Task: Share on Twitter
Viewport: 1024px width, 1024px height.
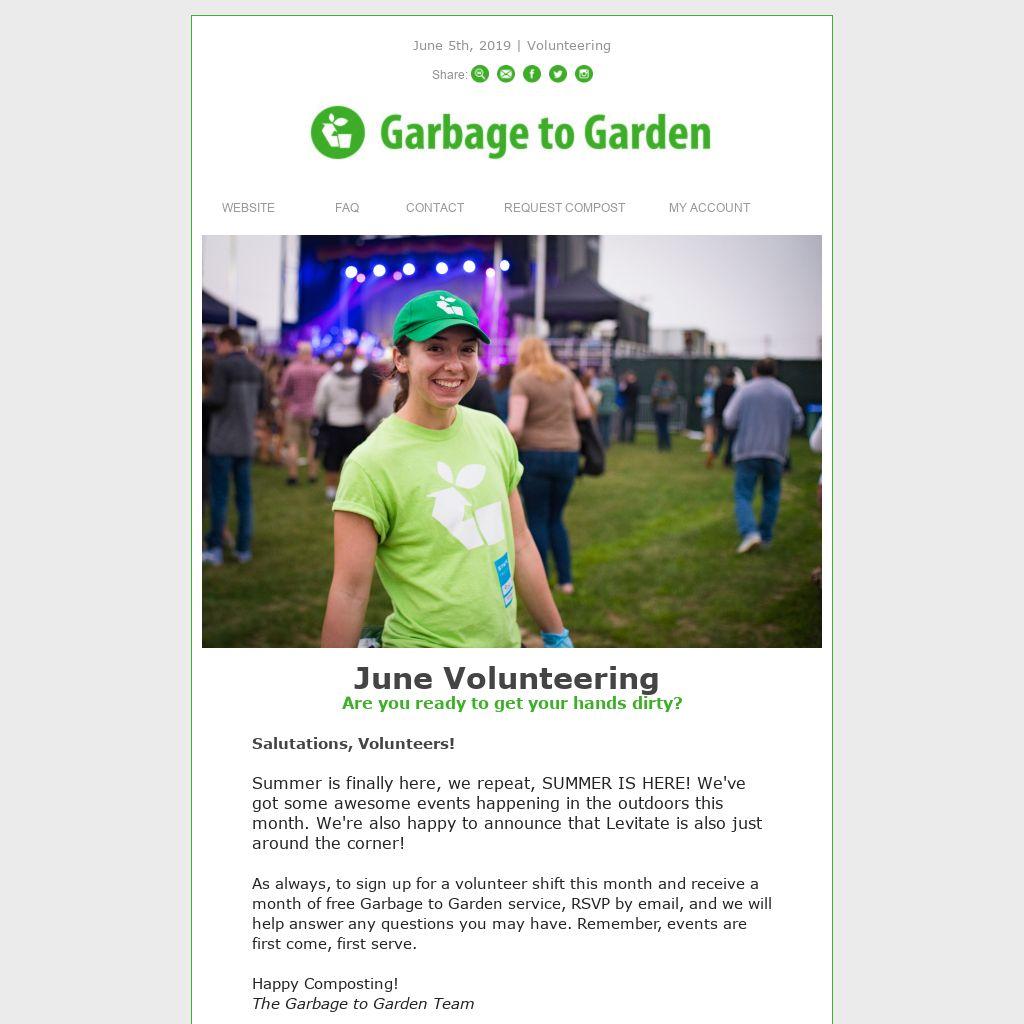Action: [x=558, y=74]
